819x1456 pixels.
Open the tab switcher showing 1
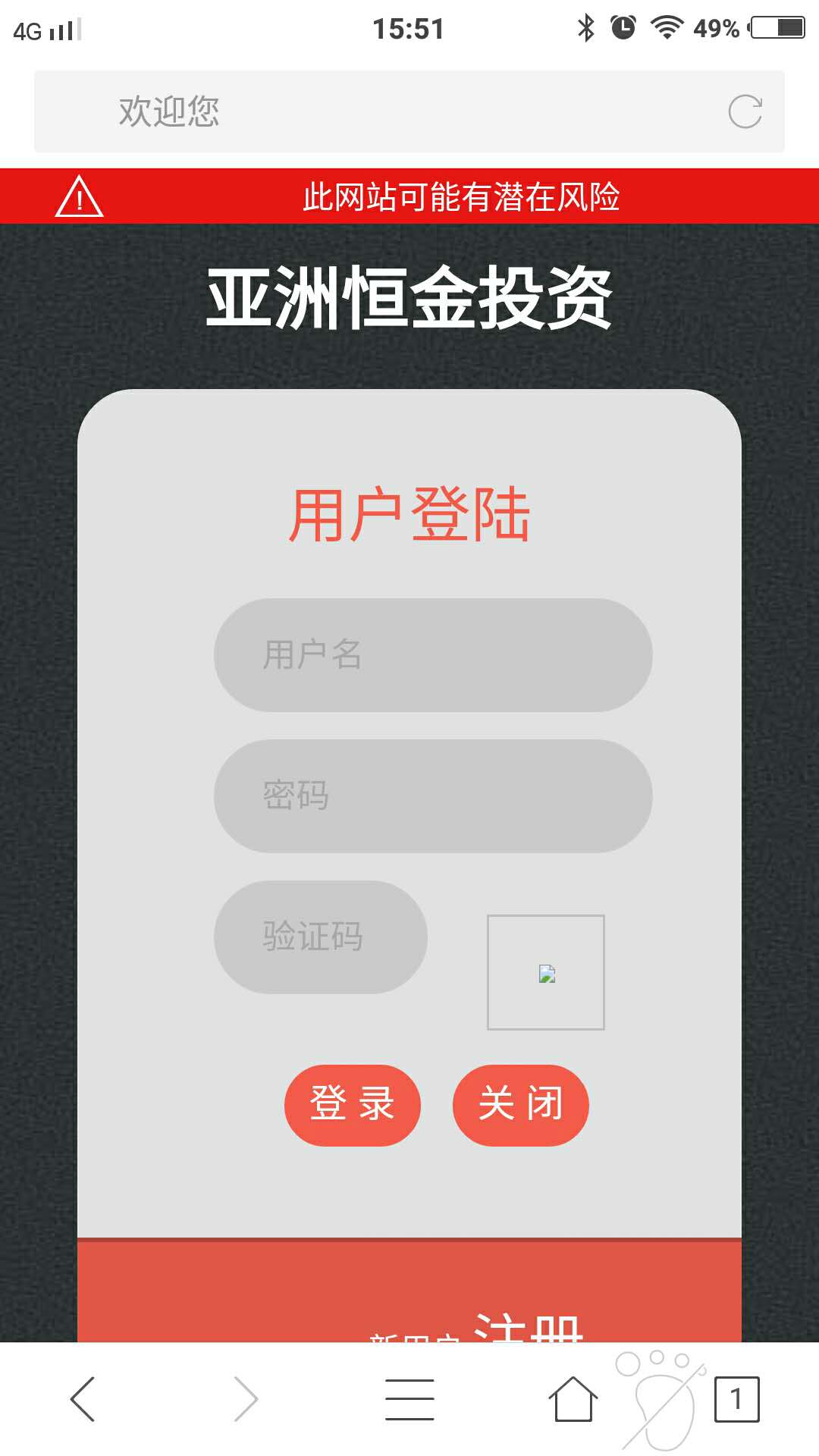736,1399
